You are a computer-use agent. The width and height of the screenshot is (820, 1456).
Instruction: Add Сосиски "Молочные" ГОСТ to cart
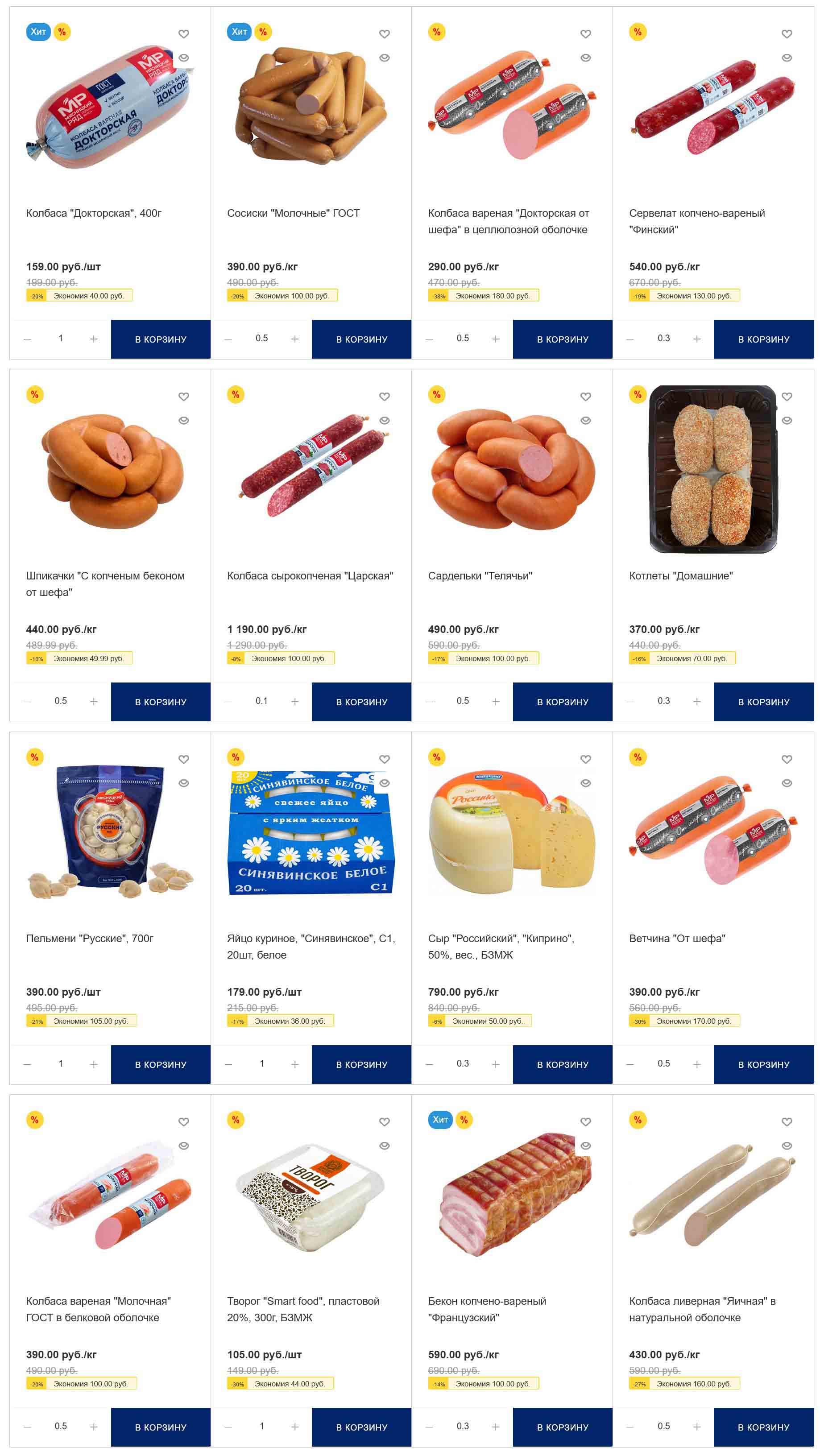(x=362, y=339)
